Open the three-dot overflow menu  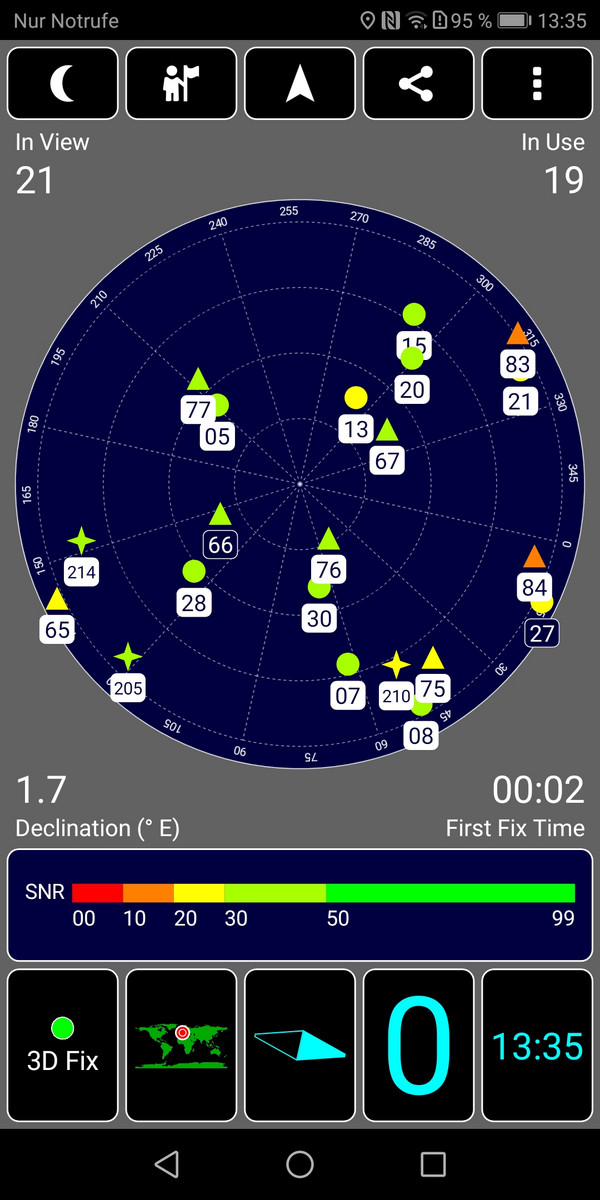537,84
